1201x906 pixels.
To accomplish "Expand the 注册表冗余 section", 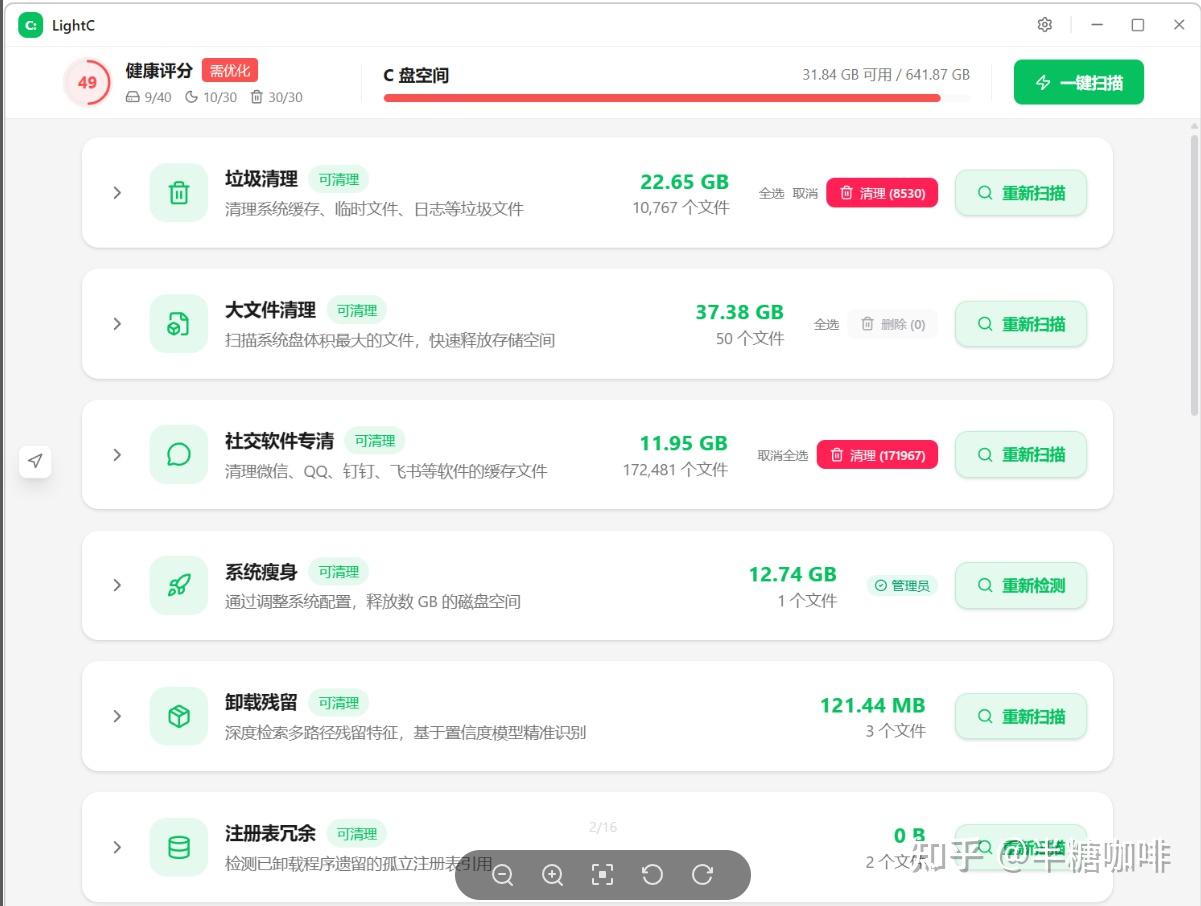I will (117, 847).
